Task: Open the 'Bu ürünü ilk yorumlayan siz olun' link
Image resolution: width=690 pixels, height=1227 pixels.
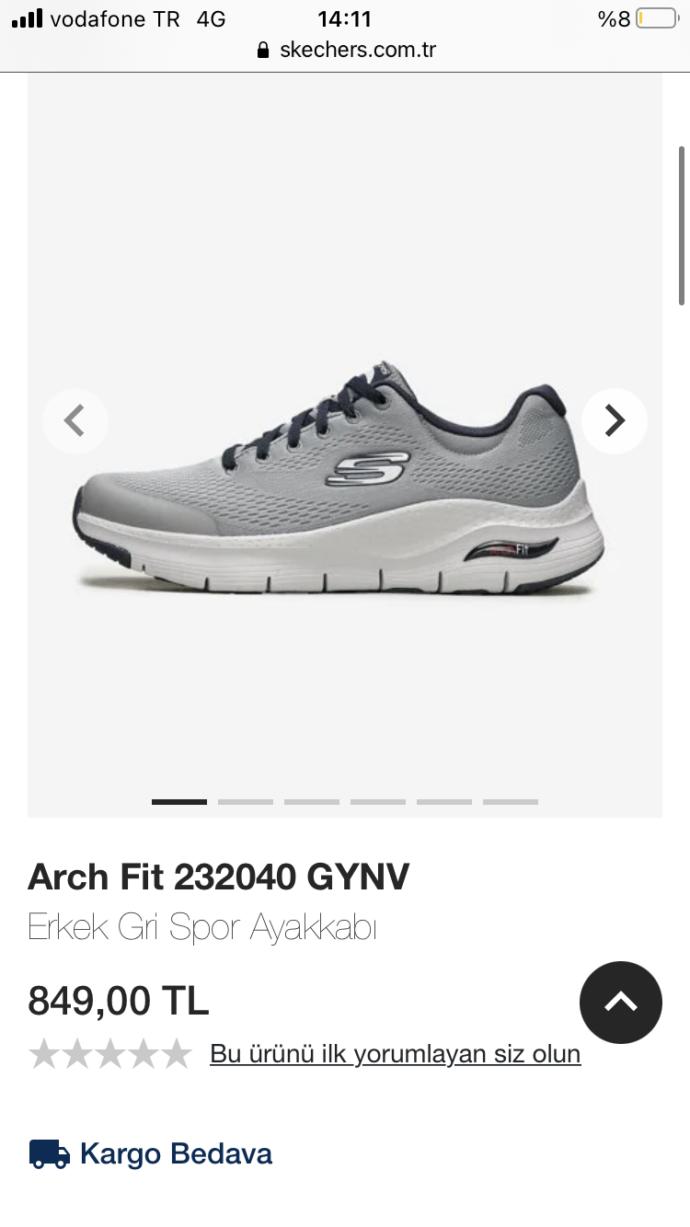Action: [x=395, y=1054]
